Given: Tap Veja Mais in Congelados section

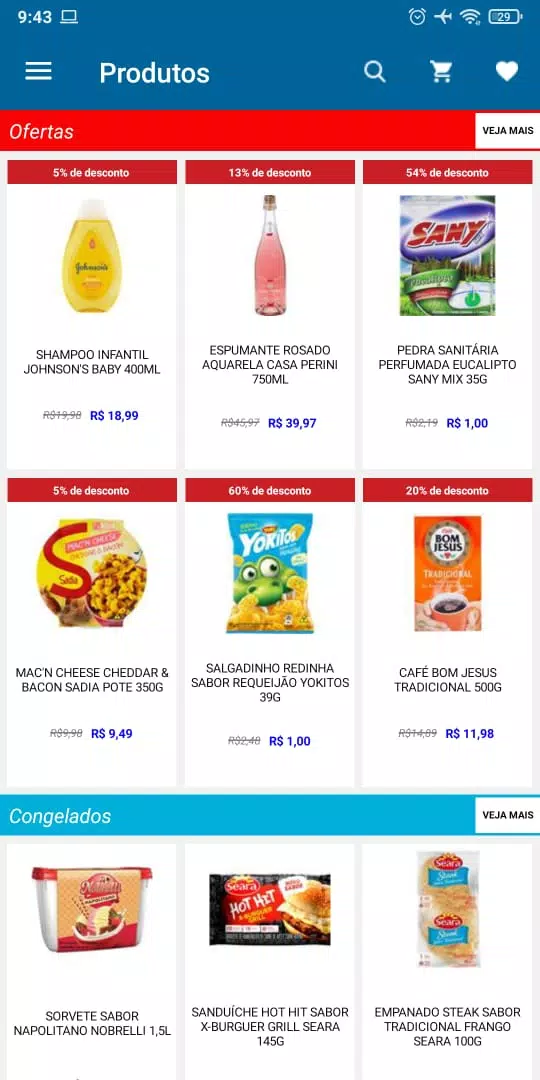Looking at the screenshot, I should click(508, 815).
